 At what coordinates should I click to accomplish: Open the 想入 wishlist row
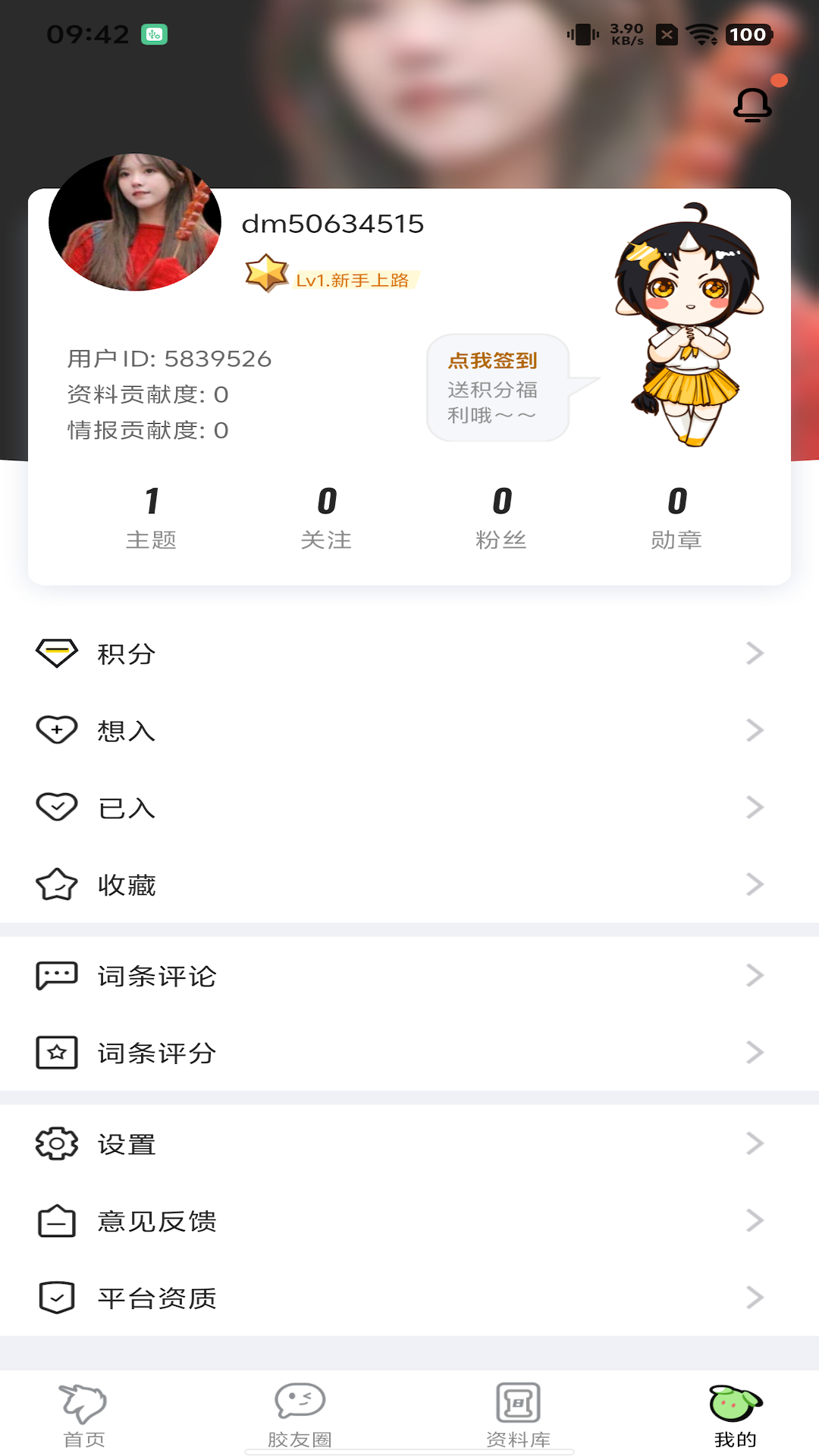click(409, 730)
